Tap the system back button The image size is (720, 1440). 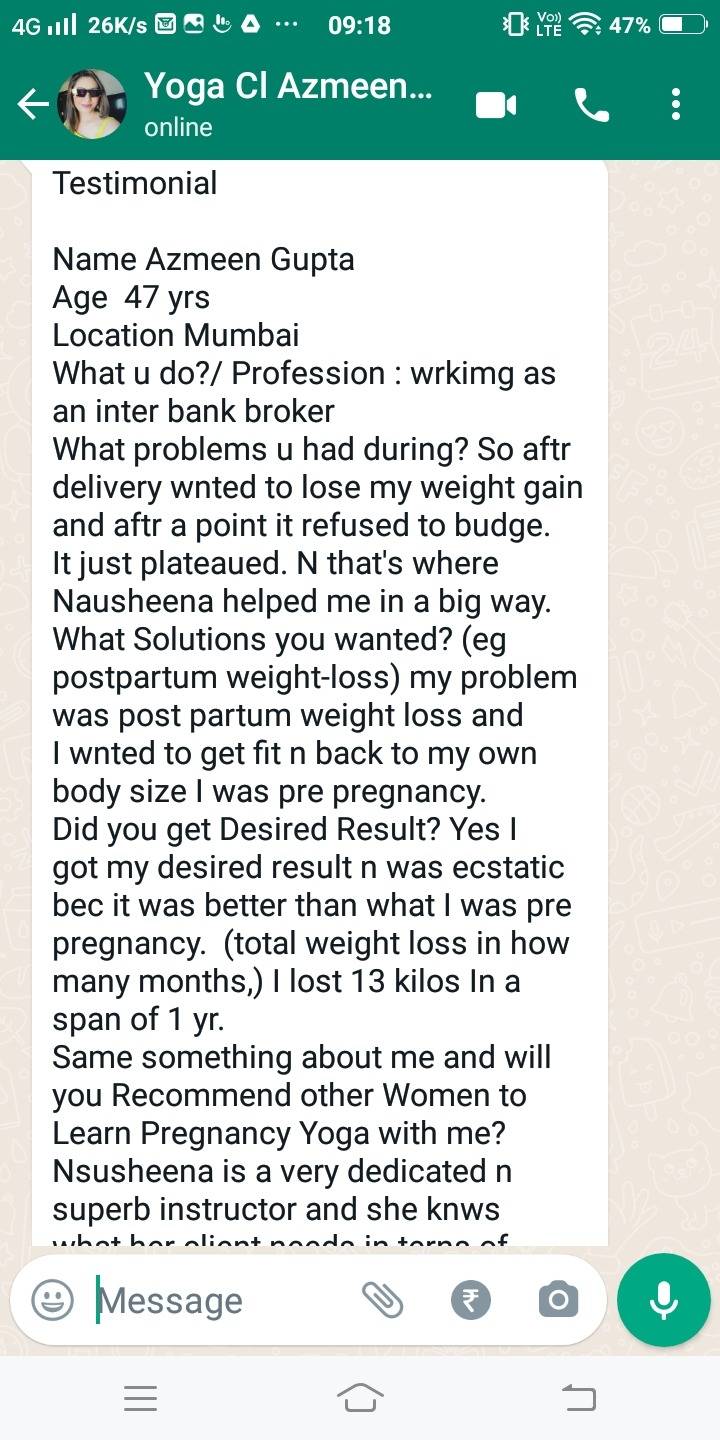pos(578,1398)
